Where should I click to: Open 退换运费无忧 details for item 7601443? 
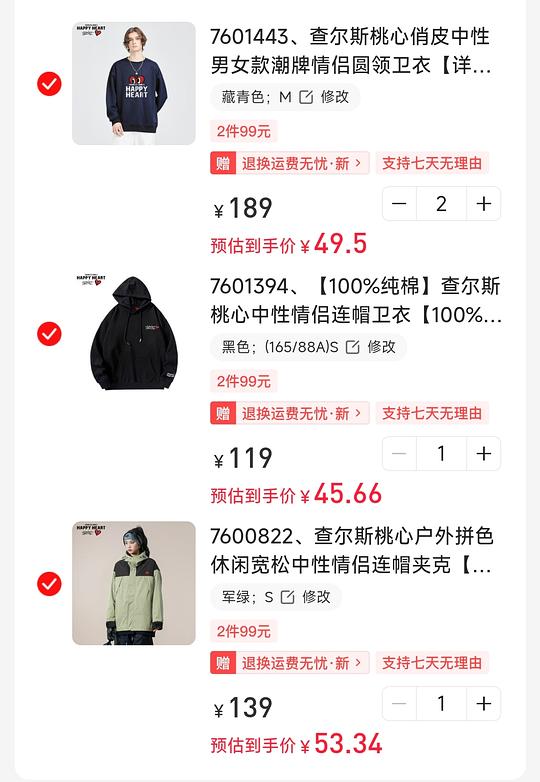pyautogui.click(x=290, y=163)
